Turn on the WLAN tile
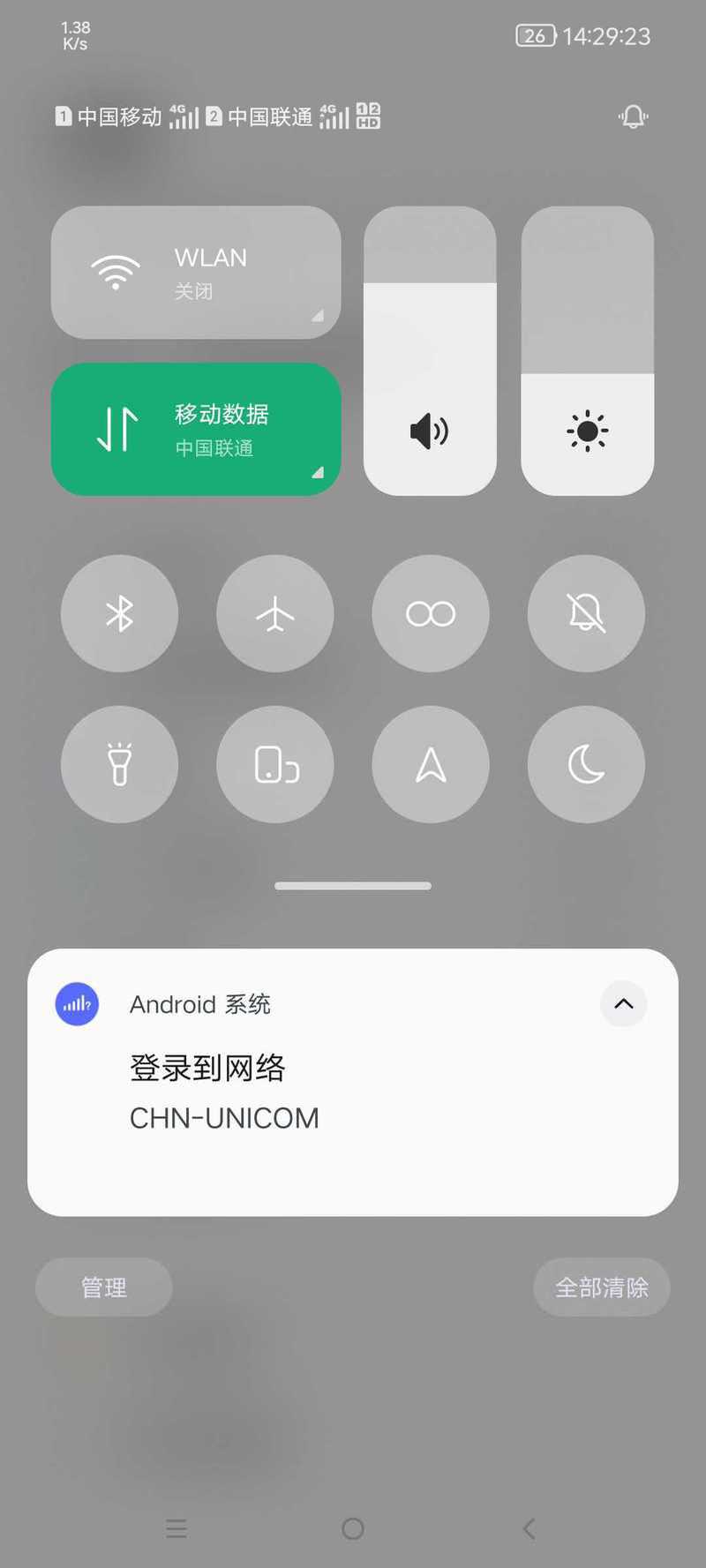The image size is (706, 1568). pyautogui.click(x=195, y=272)
